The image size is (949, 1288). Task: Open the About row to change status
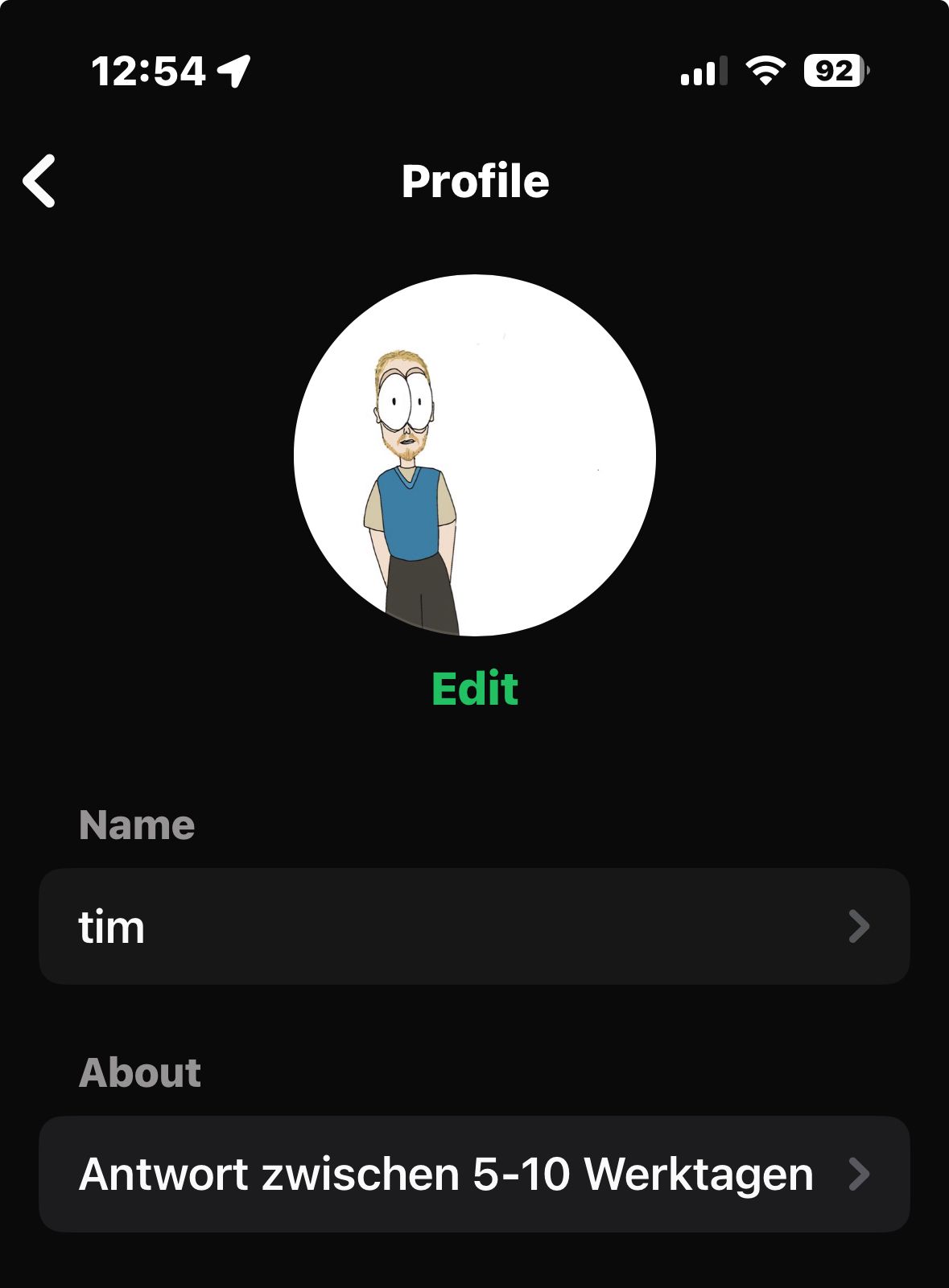(x=474, y=1174)
